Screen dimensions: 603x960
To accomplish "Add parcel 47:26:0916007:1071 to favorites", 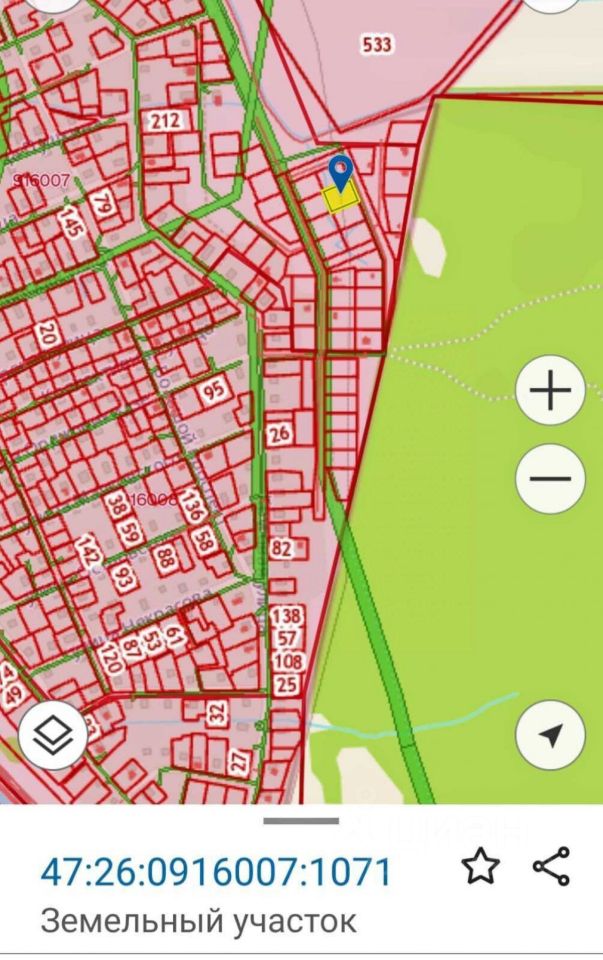I will (x=481, y=866).
